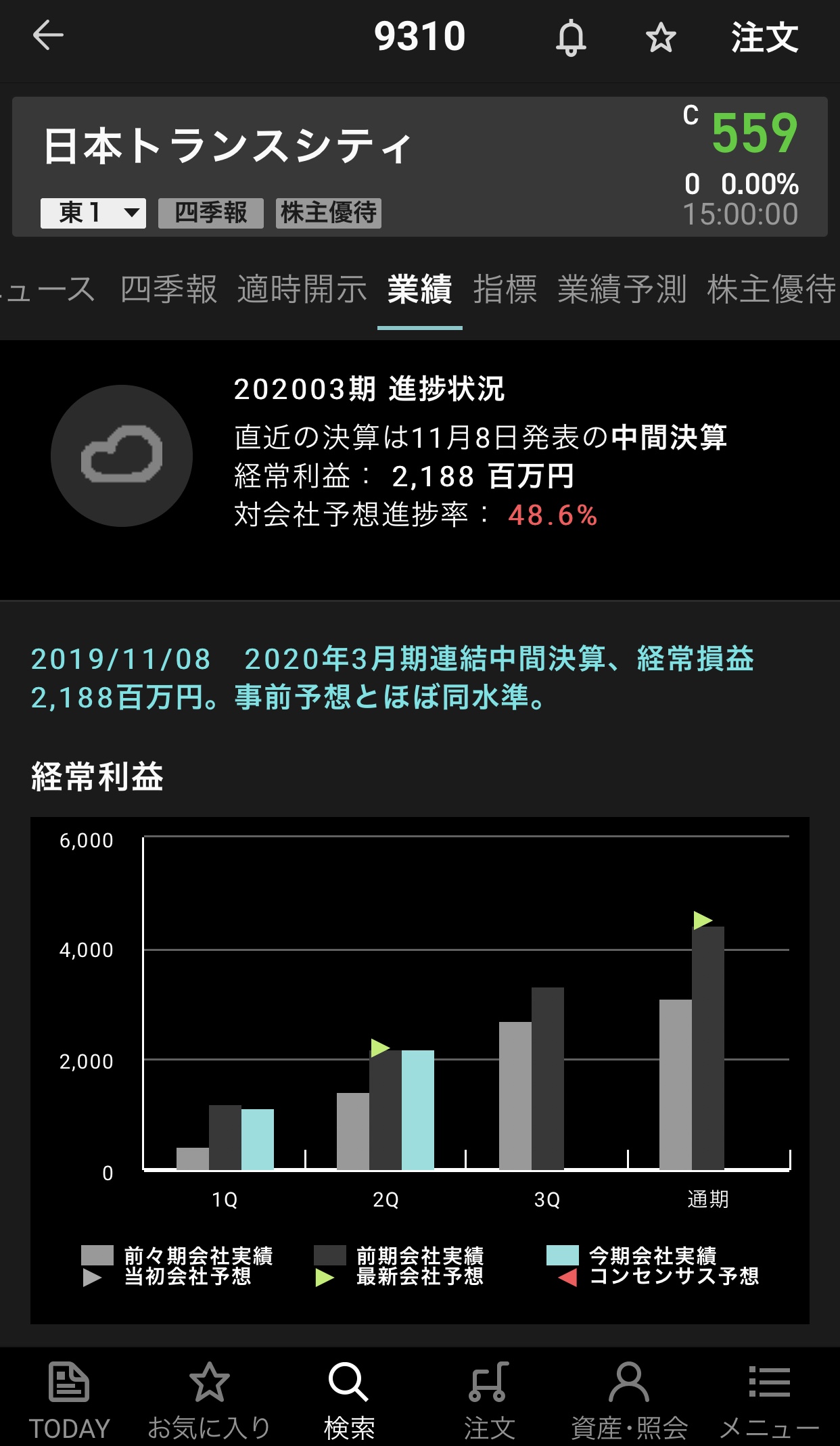Viewport: 840px width, 1446px height.
Task: Open the 四季報 chip under company name
Action: 211,213
